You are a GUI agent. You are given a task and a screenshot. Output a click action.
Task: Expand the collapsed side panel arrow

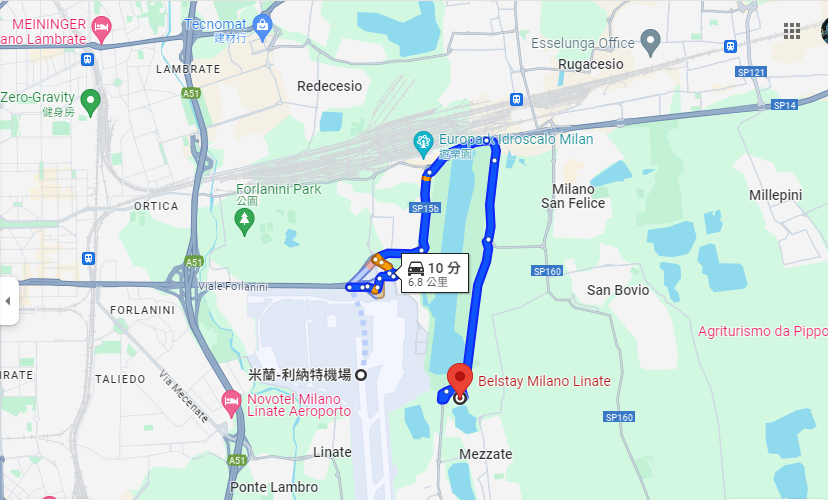click(8, 301)
